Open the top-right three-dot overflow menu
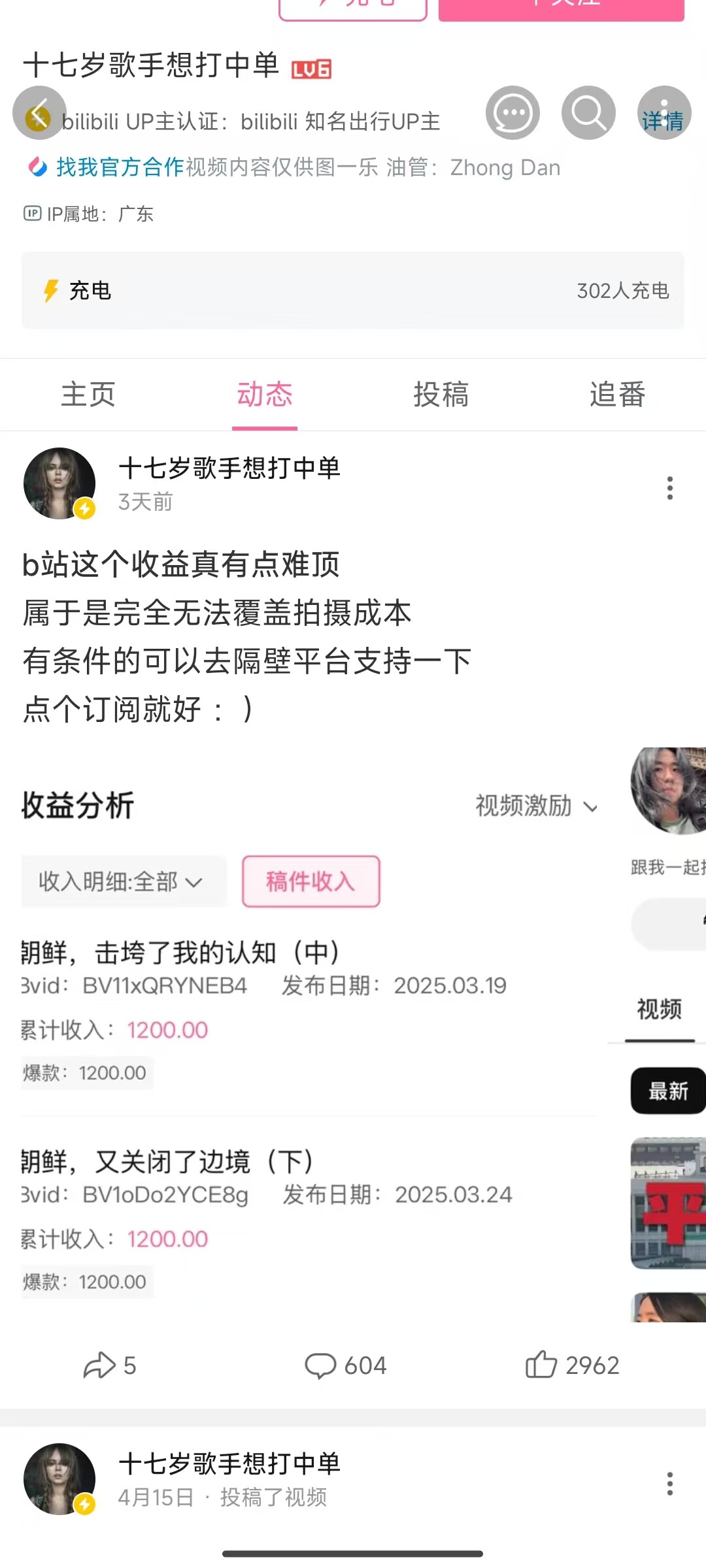Image resolution: width=706 pixels, height=1568 pixels. coord(664,113)
